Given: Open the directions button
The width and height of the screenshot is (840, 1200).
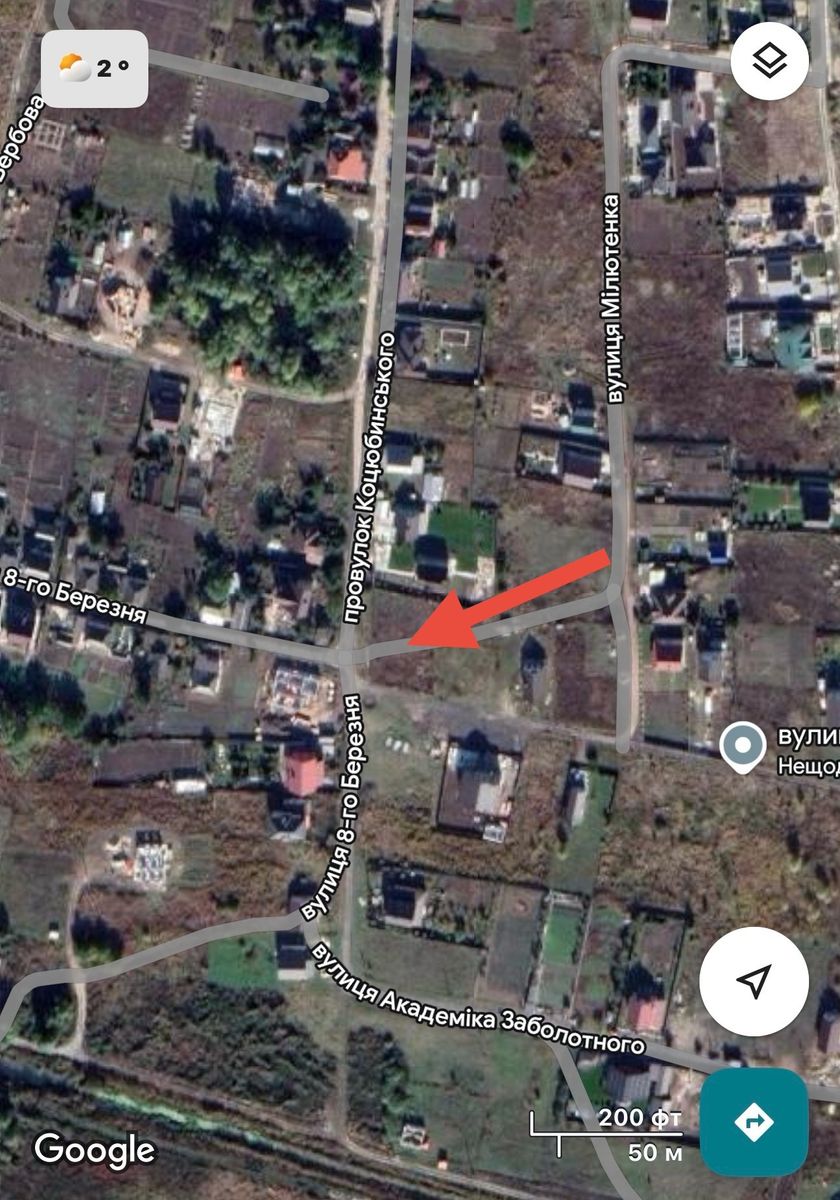Looking at the screenshot, I should (x=753, y=1122).
